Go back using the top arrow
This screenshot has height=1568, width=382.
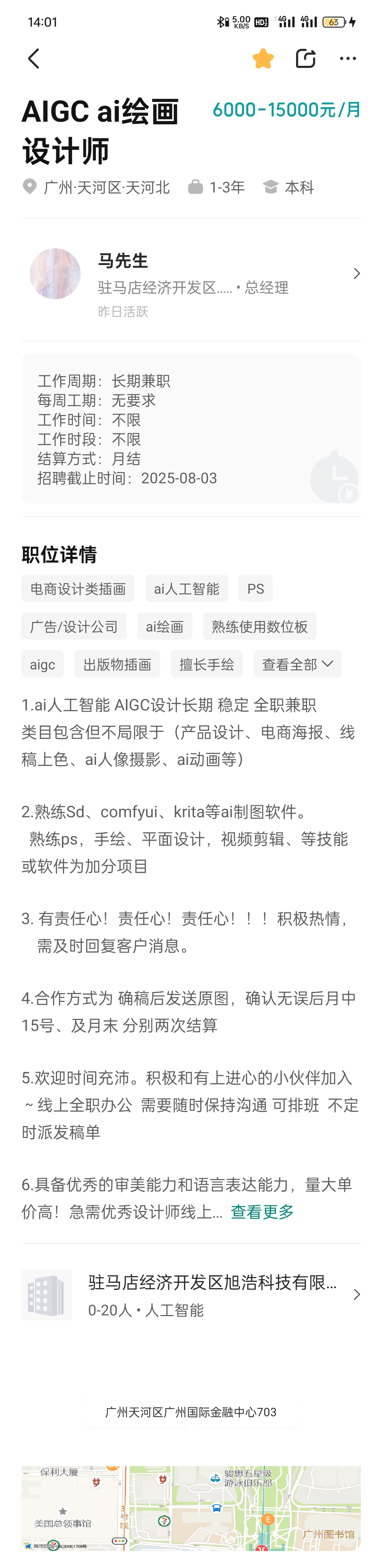coord(34,58)
